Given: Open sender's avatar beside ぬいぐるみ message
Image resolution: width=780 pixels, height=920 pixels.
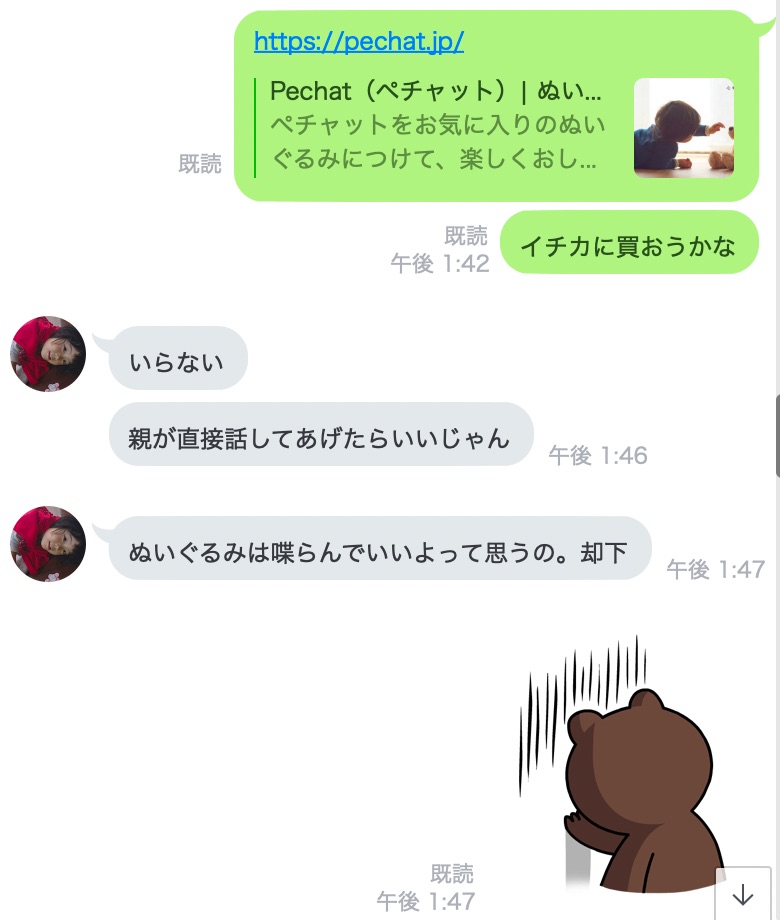Looking at the screenshot, I should pyautogui.click(x=48, y=544).
